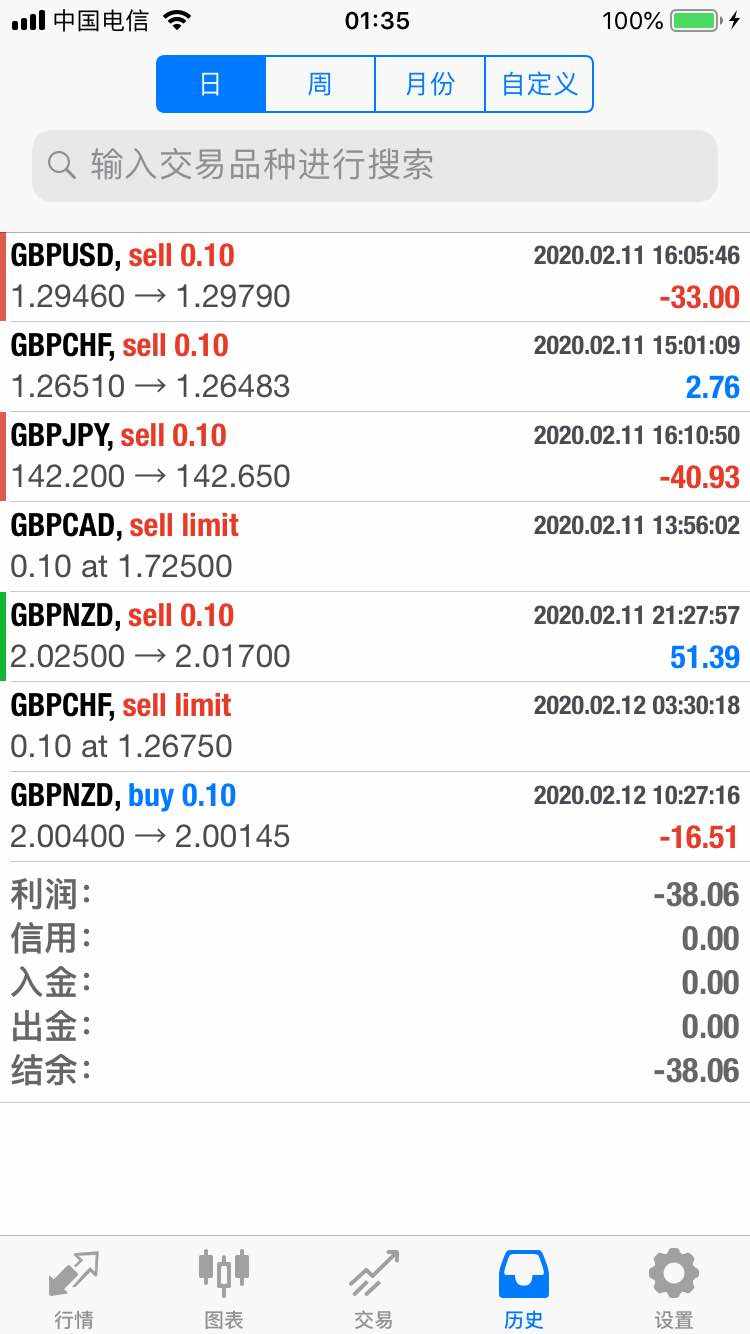Tap the symbol search field
This screenshot has width=750, height=1334.
375,165
